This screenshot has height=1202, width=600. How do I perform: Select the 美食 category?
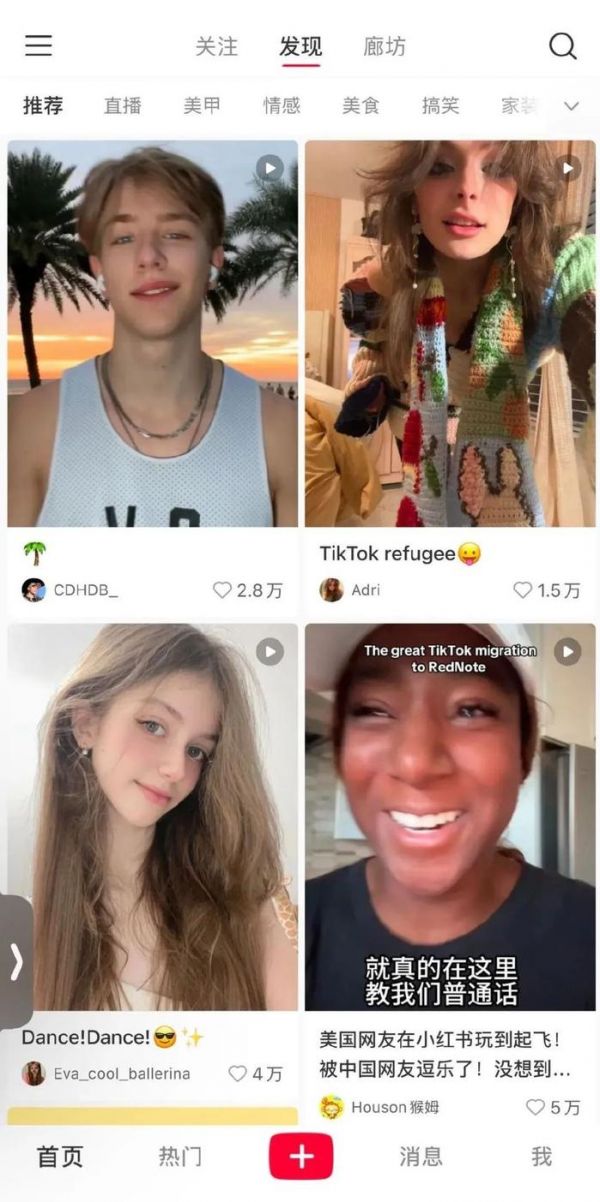click(361, 105)
